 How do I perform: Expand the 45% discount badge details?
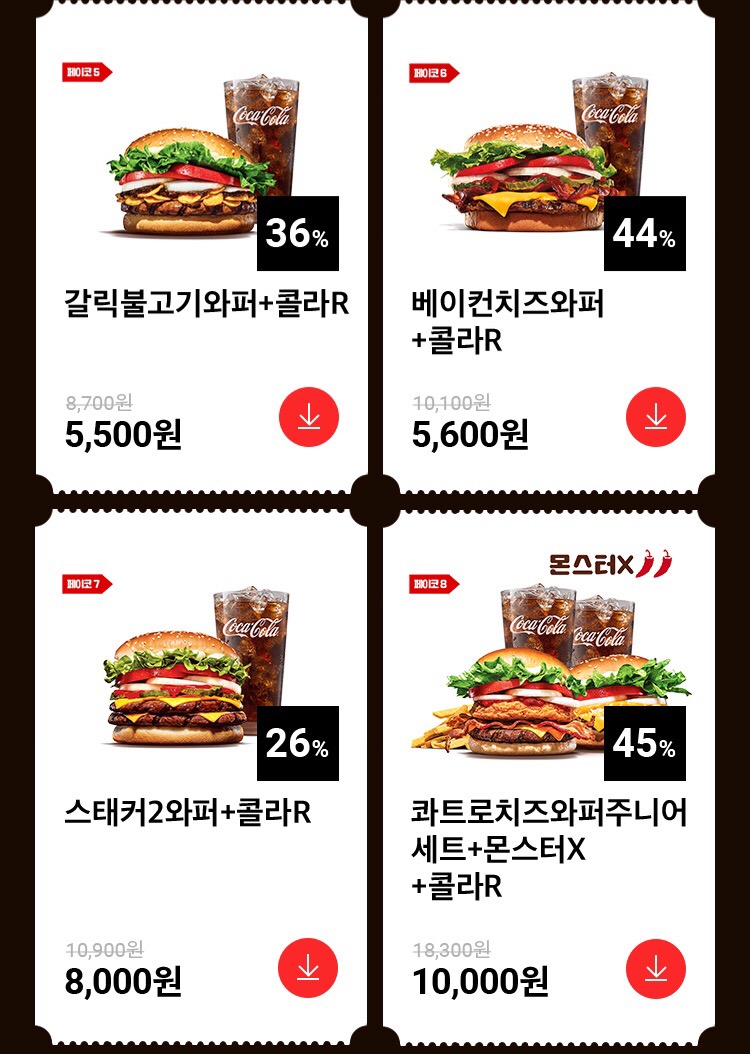[644, 744]
